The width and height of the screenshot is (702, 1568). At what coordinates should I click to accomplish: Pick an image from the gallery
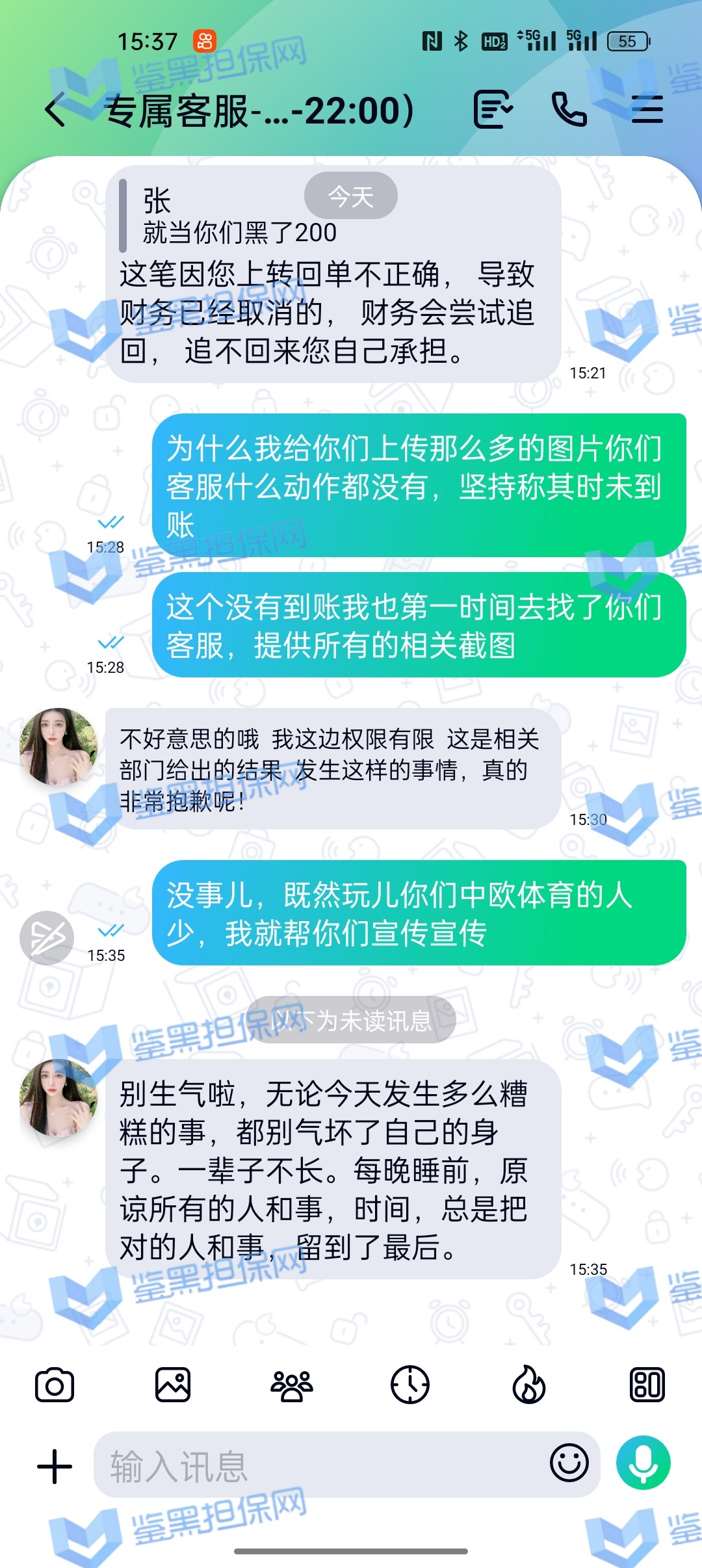[x=173, y=1385]
